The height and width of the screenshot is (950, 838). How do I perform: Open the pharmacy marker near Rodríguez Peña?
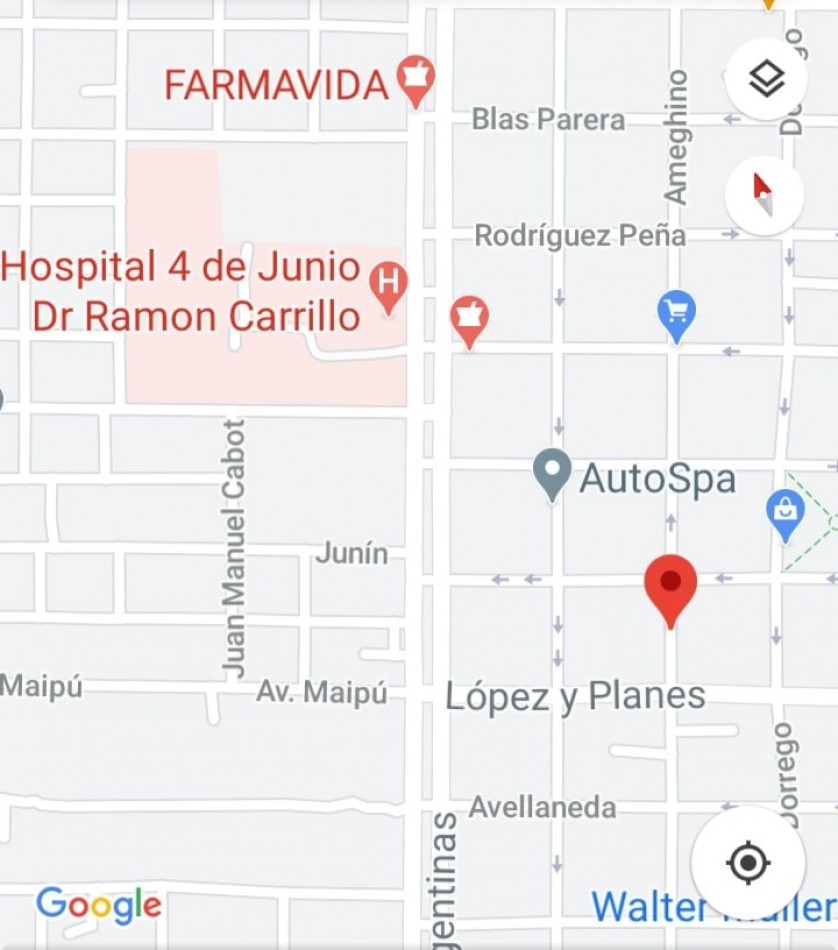pos(468,317)
